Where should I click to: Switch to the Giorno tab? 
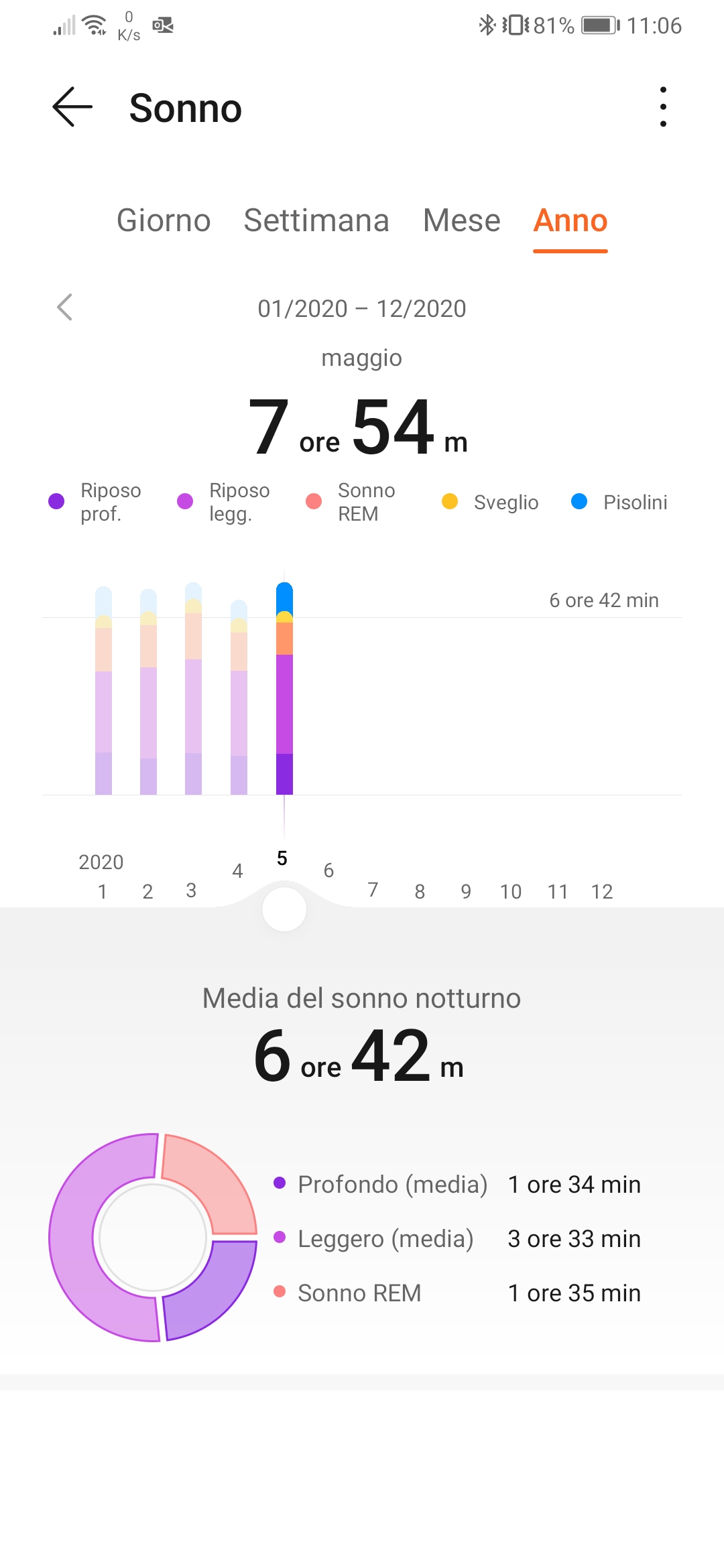pyautogui.click(x=164, y=220)
